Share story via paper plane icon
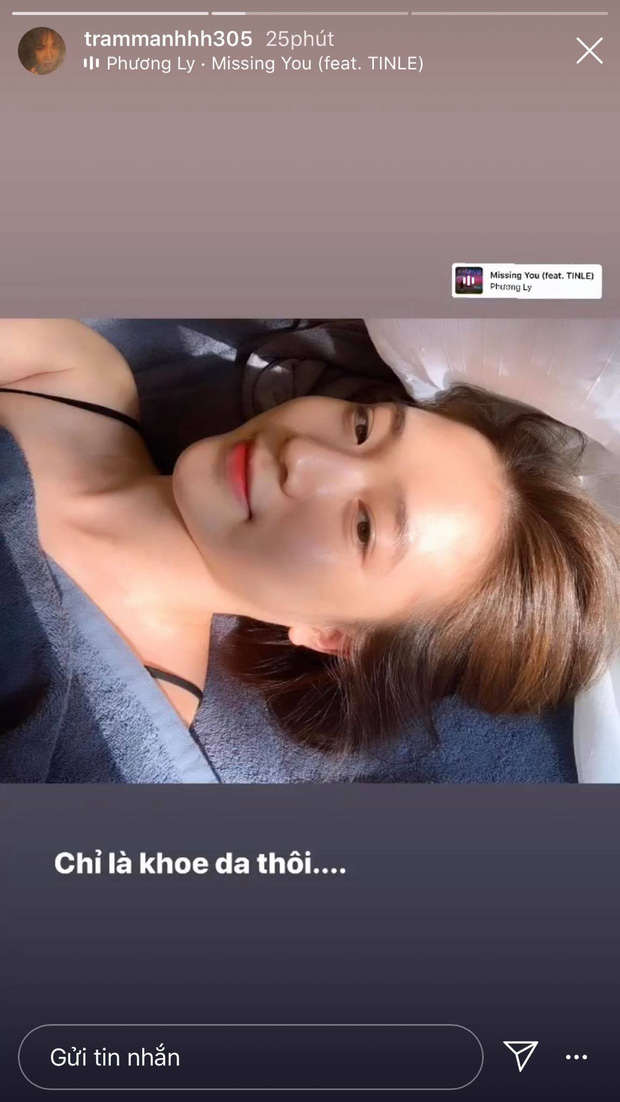The image size is (620, 1102). tap(521, 1056)
